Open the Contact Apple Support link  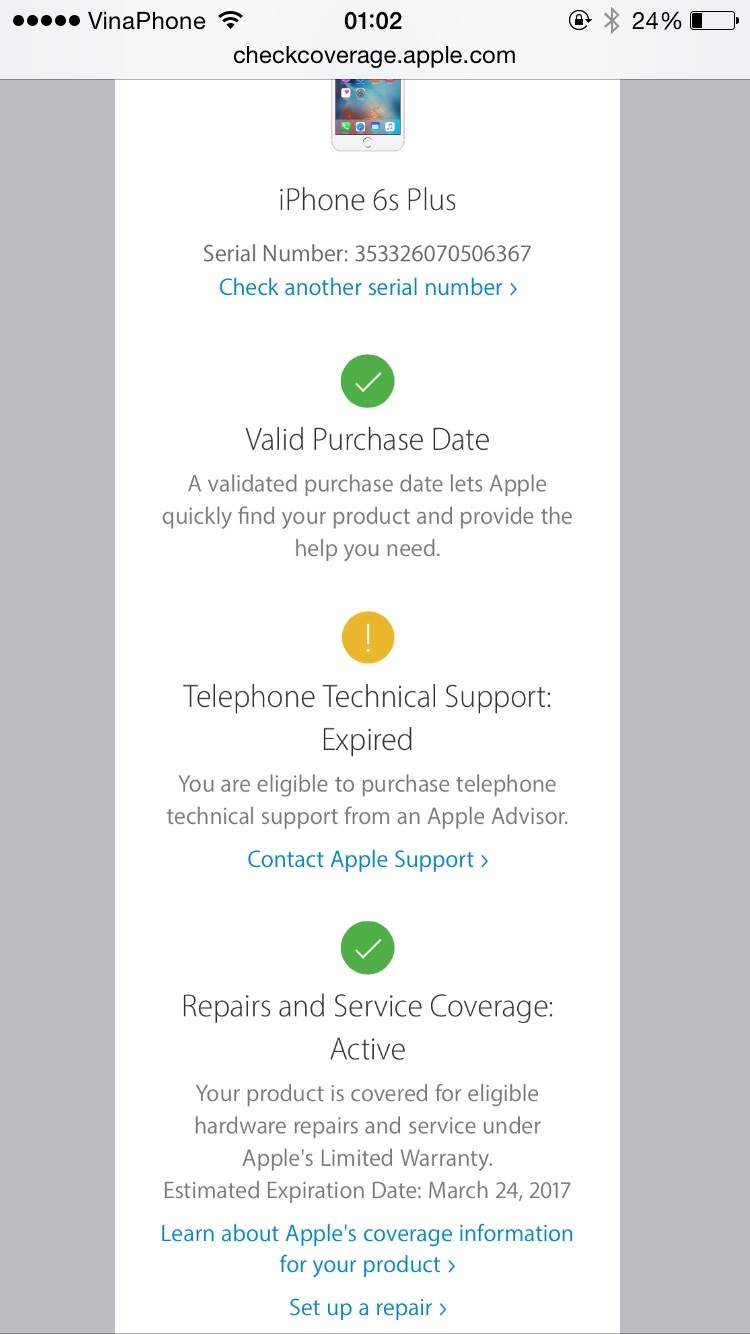coord(368,860)
